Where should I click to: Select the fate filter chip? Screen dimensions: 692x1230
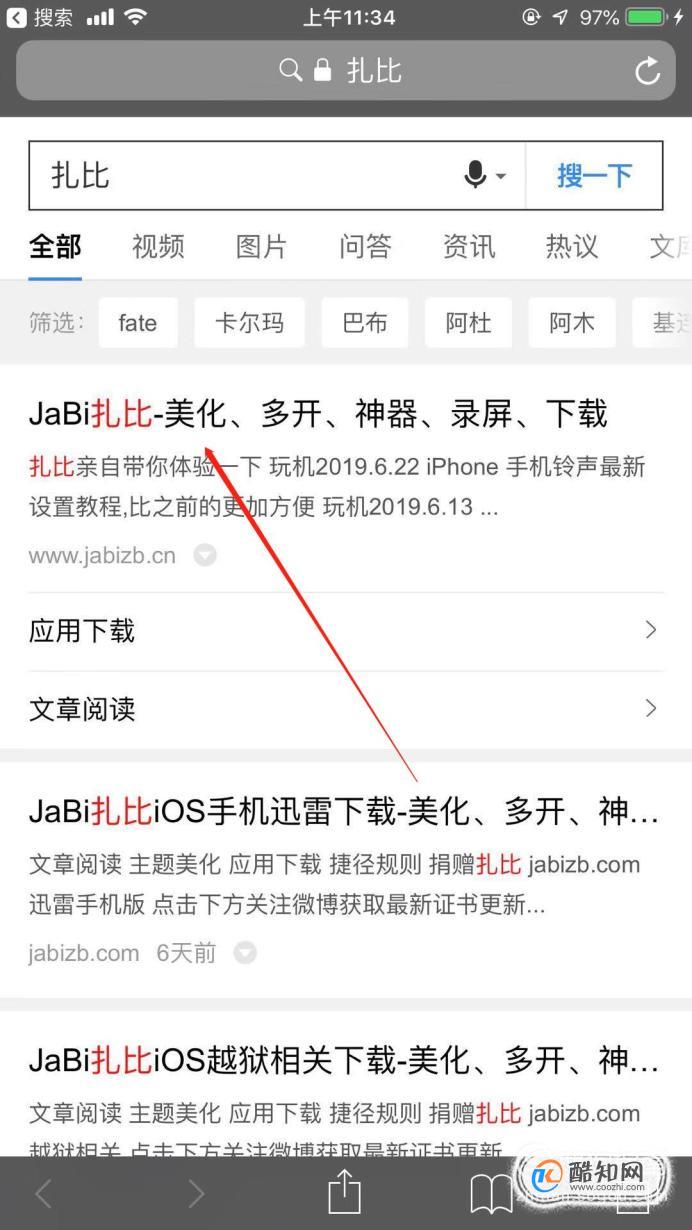(x=137, y=323)
